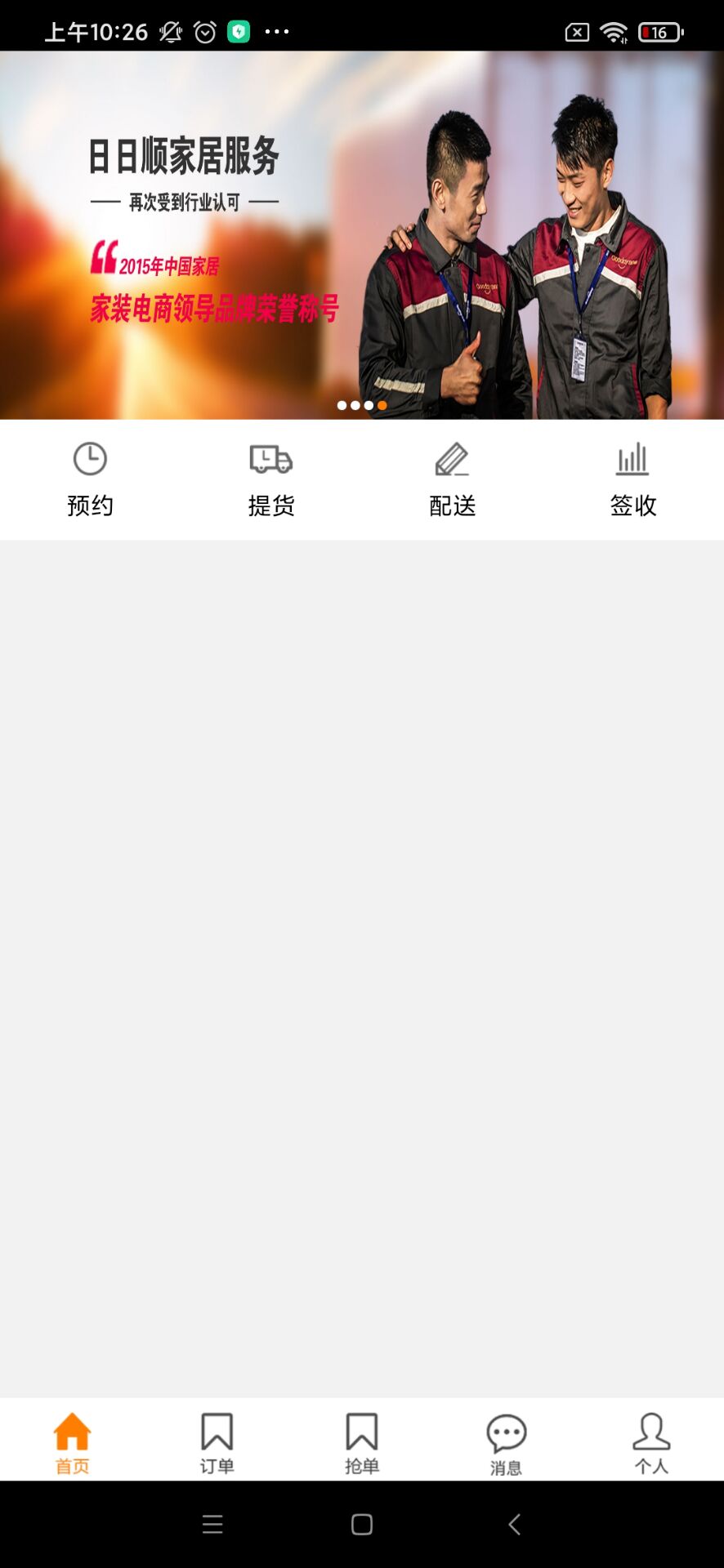
Task: Tap the system back button
Action: click(514, 1524)
